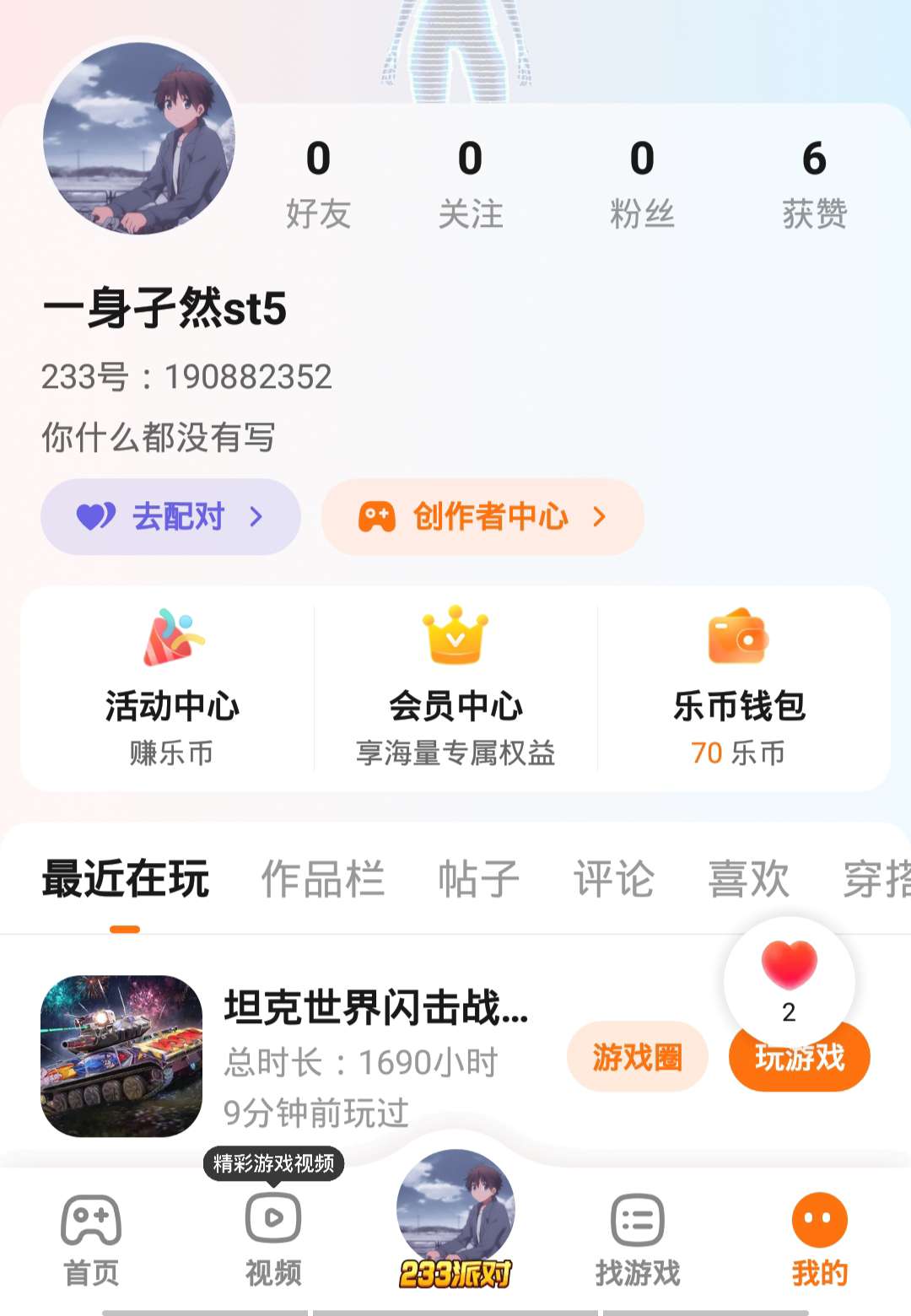Tap the 去配对 matching button

click(x=170, y=516)
